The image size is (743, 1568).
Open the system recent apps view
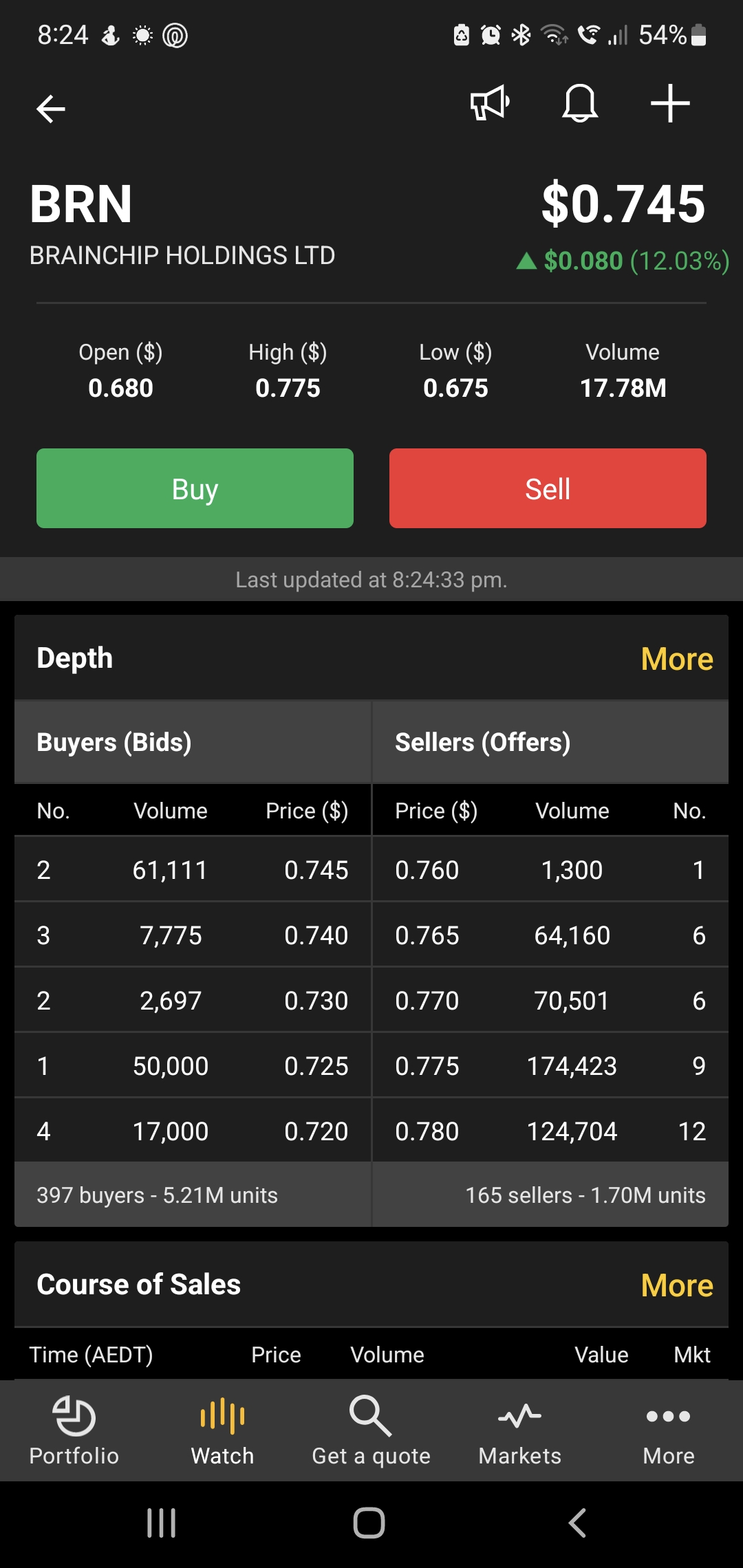(162, 1523)
